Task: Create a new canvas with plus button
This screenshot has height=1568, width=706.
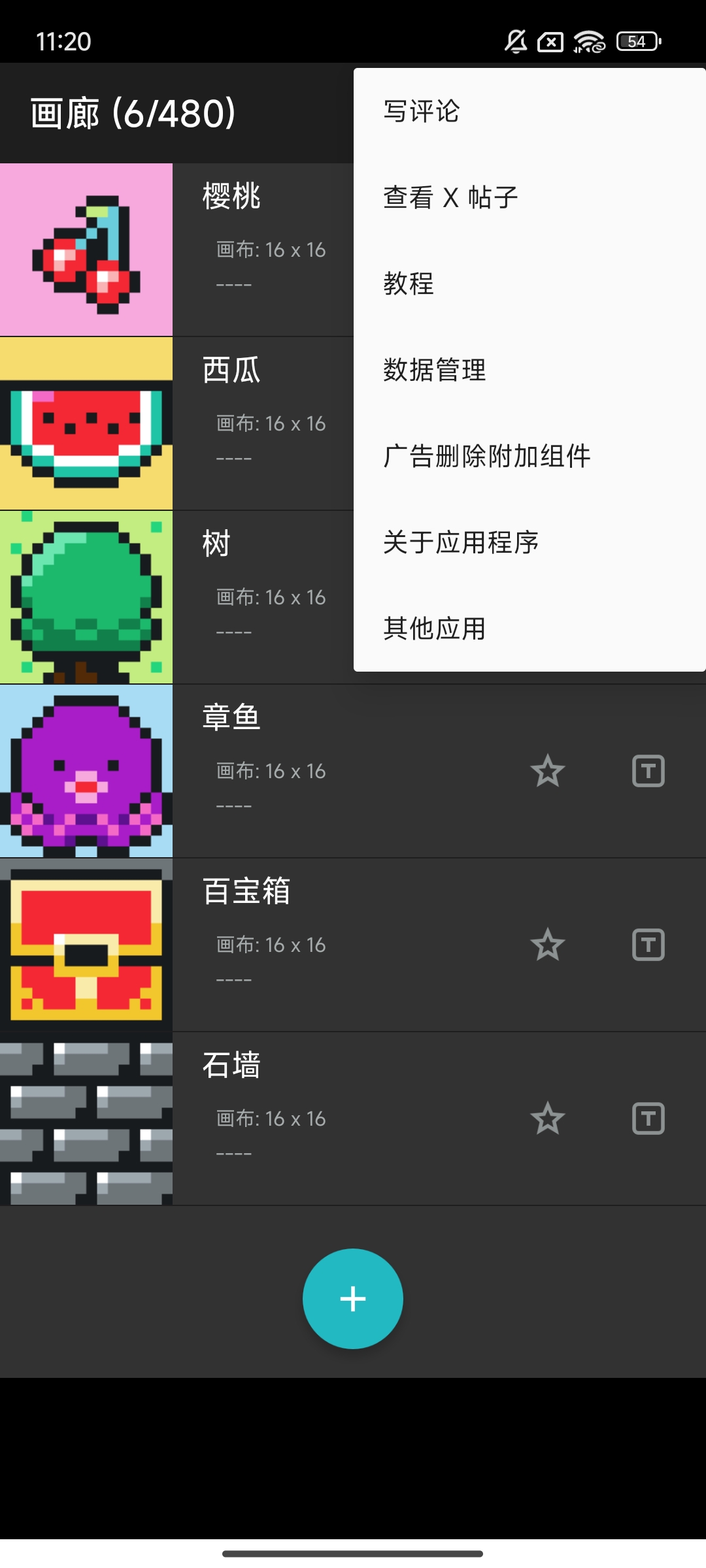Action: tap(353, 1299)
